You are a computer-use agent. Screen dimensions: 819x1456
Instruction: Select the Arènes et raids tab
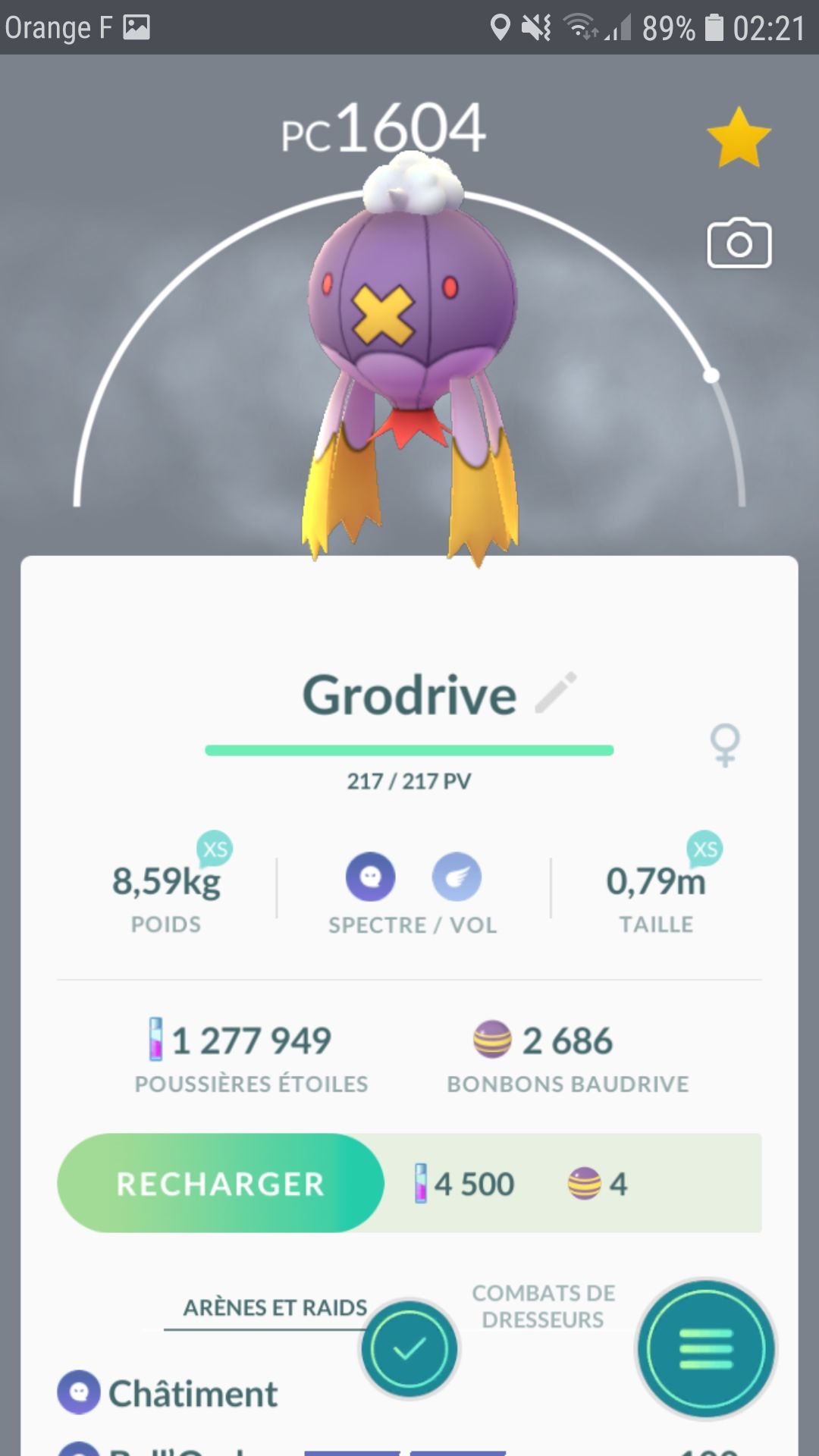(275, 1307)
